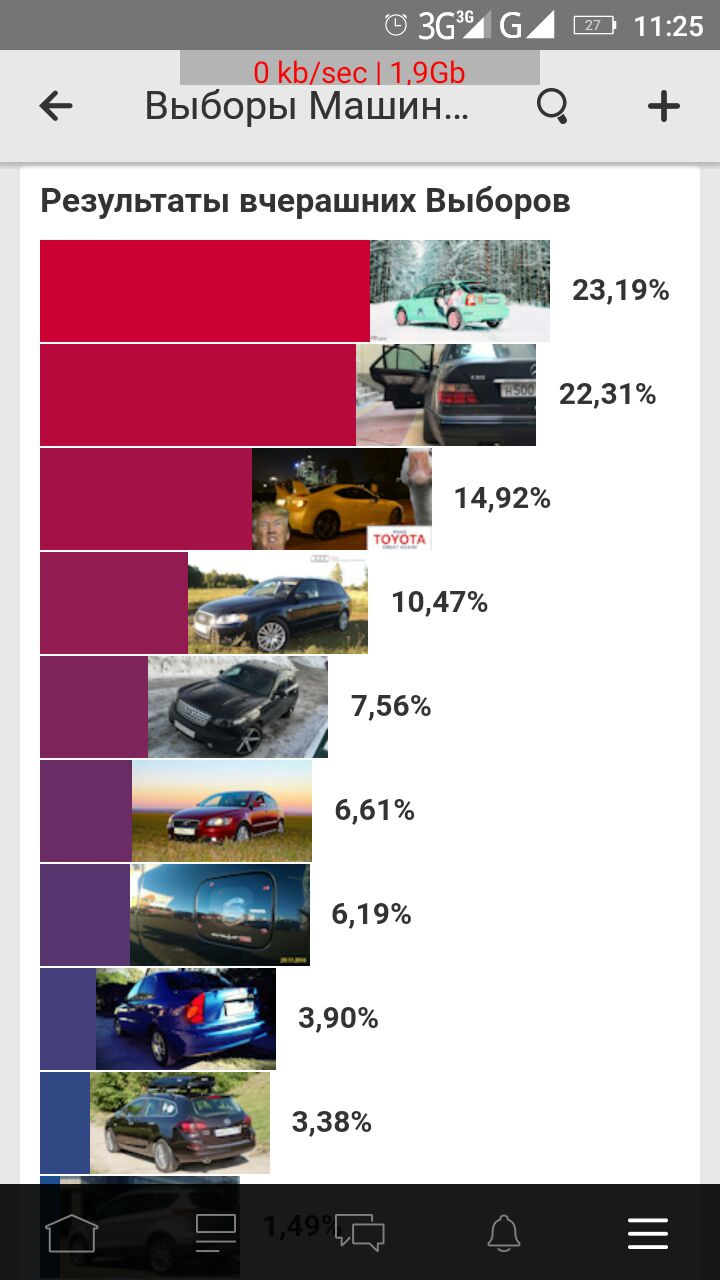Open the hamburger menu
Image resolution: width=720 pixels, height=1280 pixels.
[648, 1232]
